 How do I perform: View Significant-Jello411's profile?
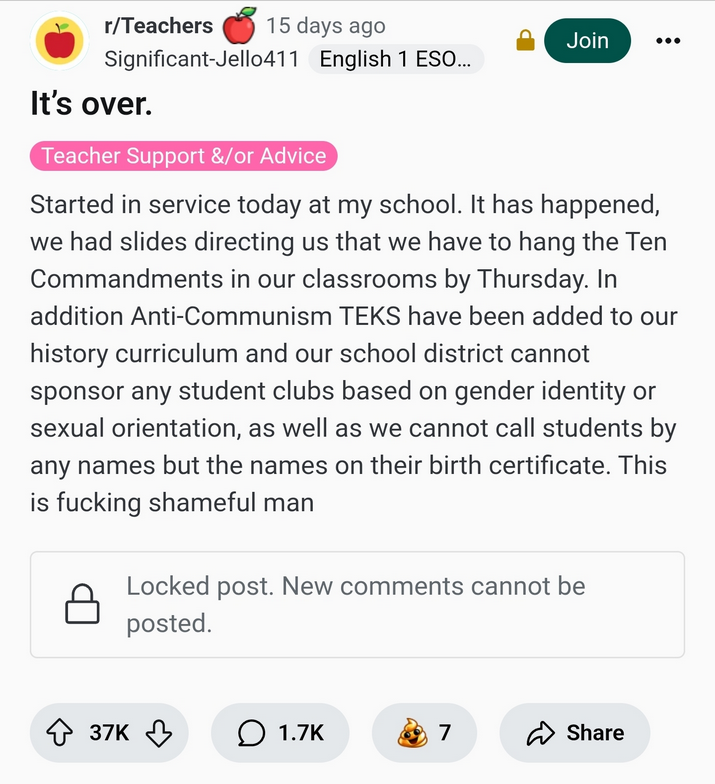[201, 59]
